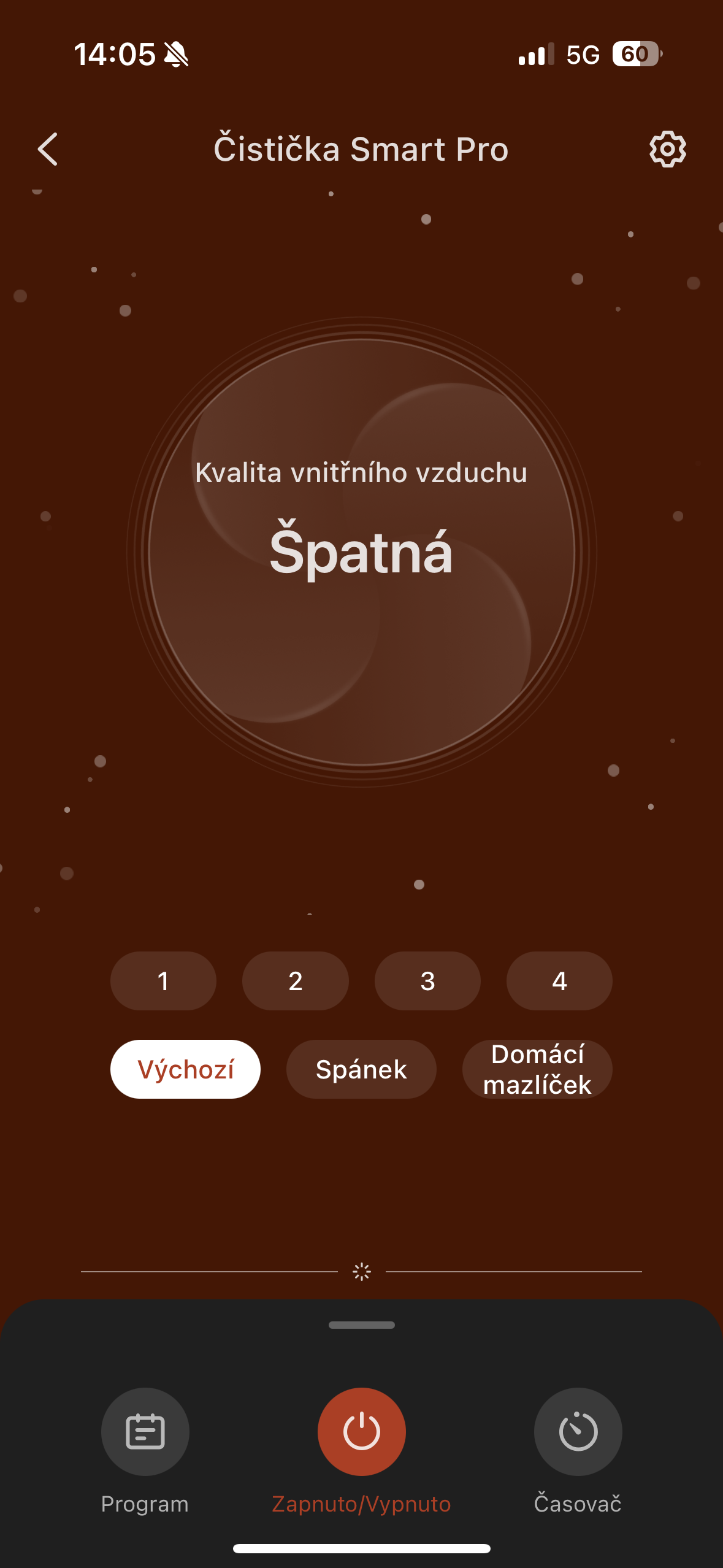Activate Domácí mazlíček mode
The image size is (723, 1568).
point(537,1069)
